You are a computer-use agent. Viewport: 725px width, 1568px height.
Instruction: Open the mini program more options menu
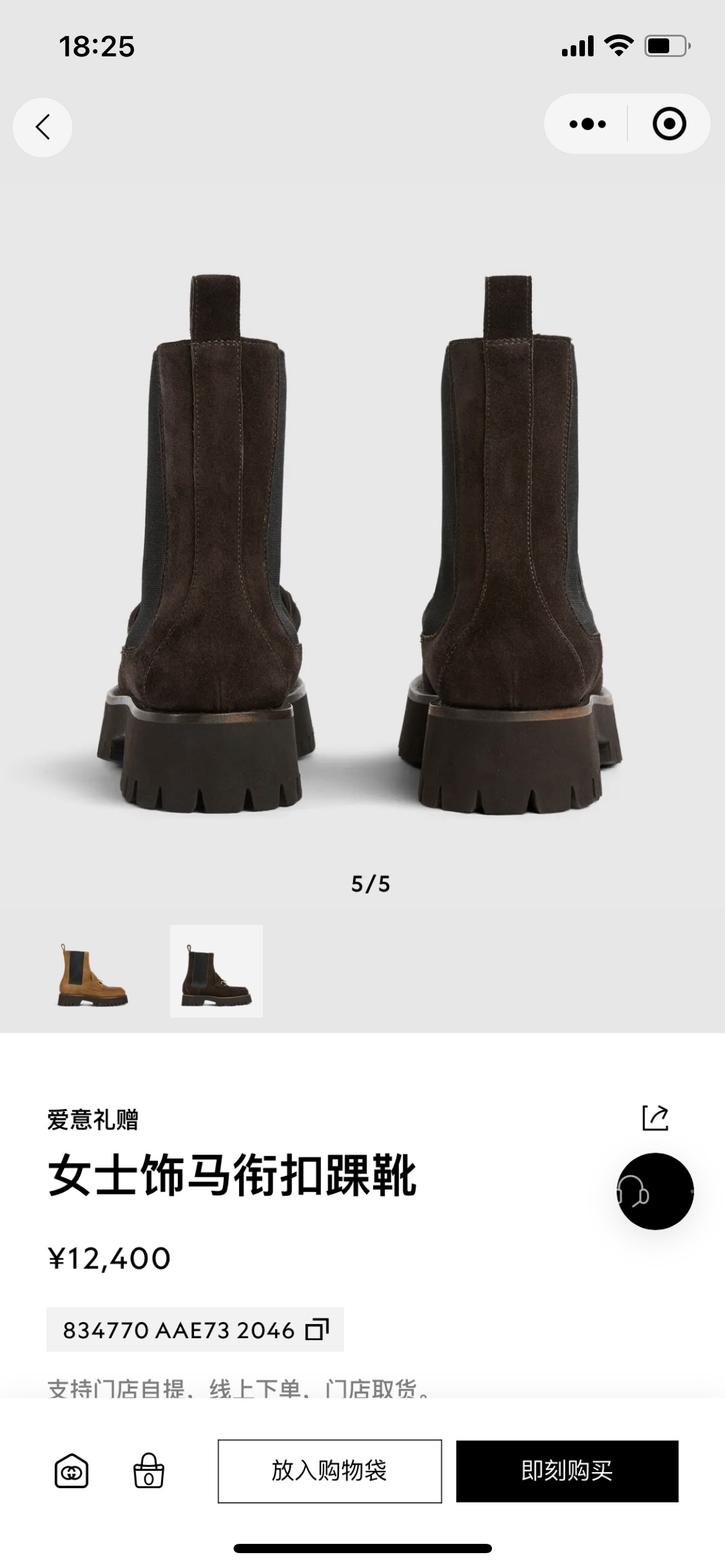pyautogui.click(x=587, y=124)
